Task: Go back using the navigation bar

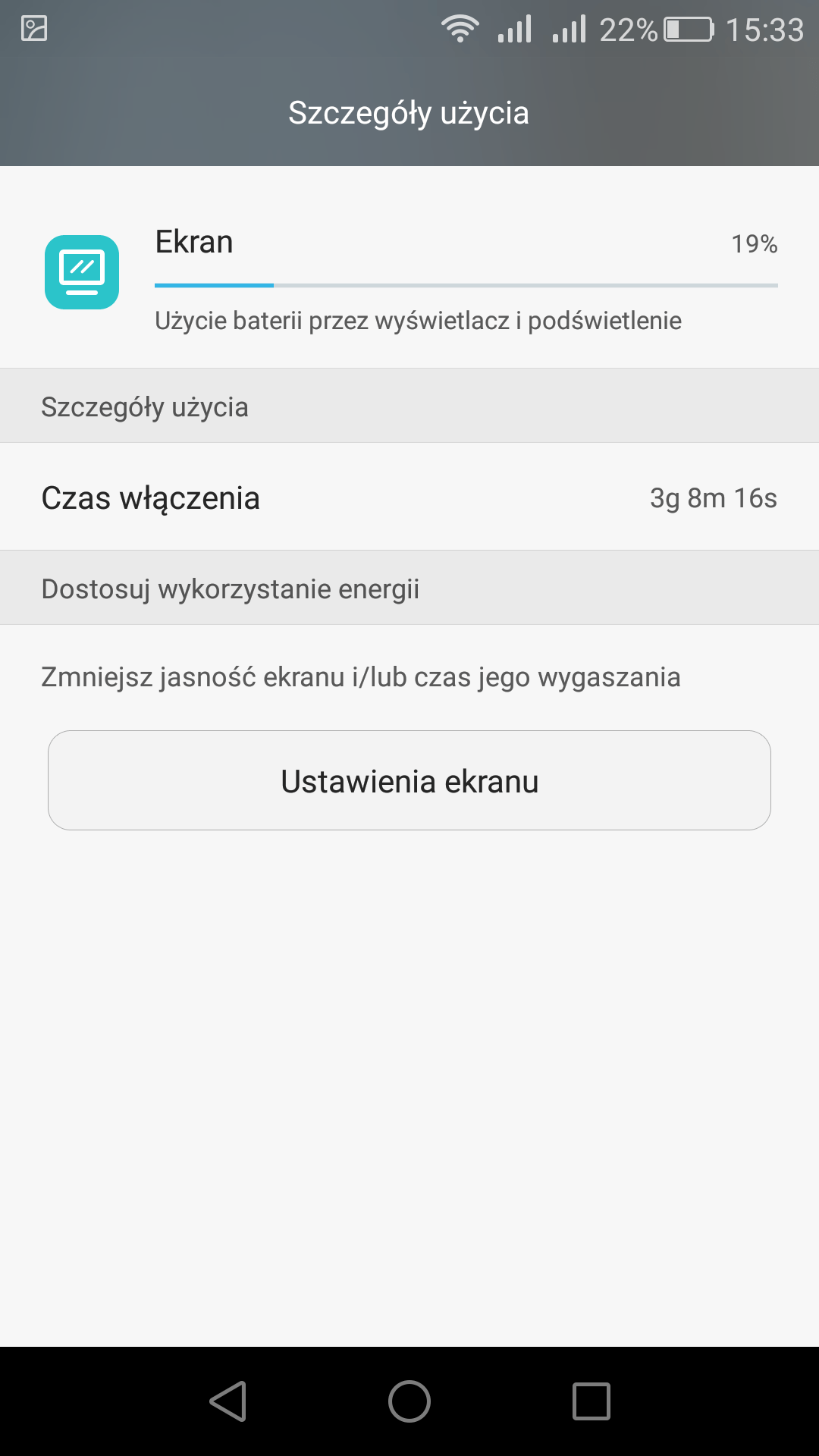Action: (x=227, y=1401)
